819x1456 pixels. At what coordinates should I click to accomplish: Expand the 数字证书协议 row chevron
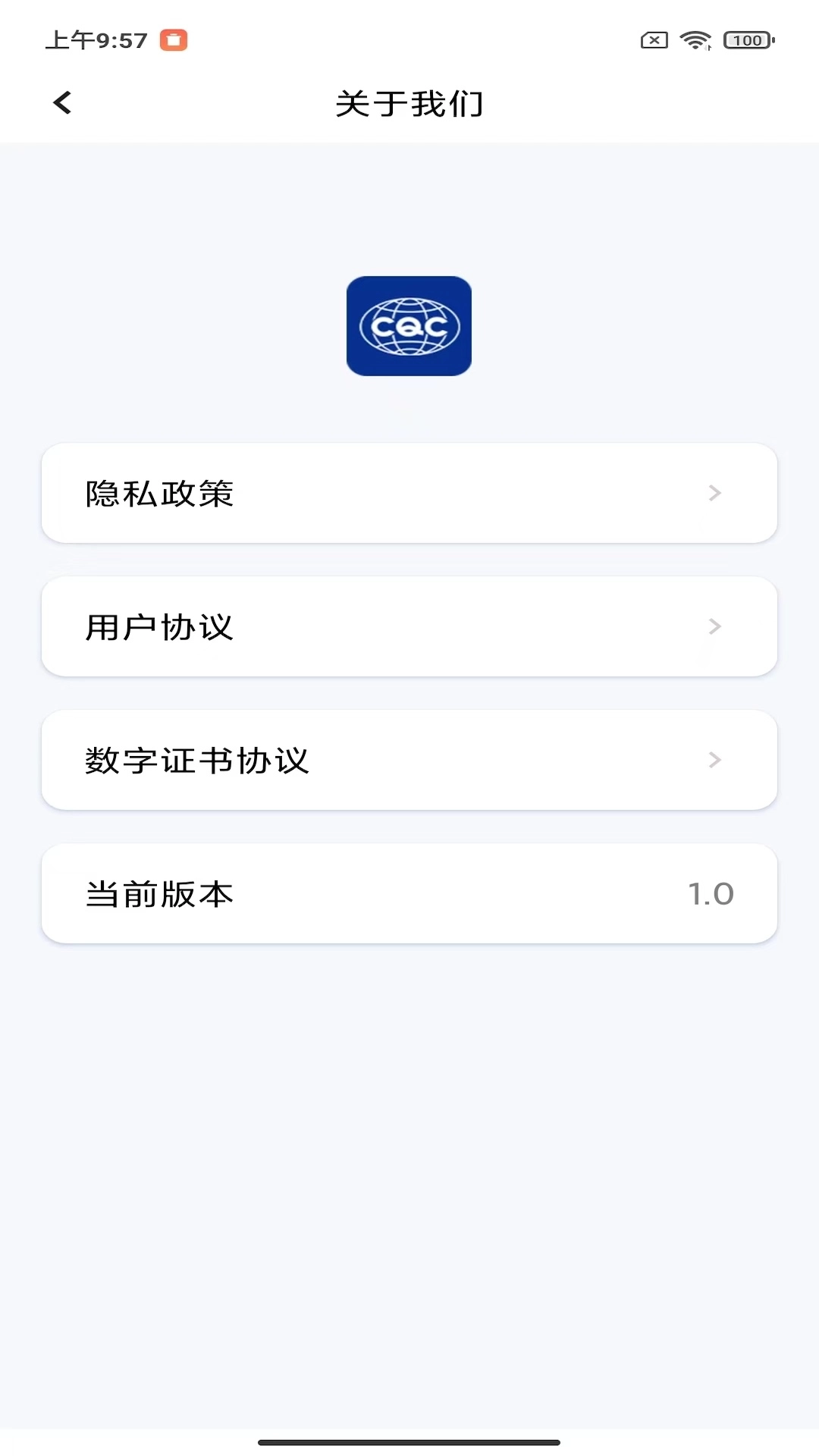[714, 761]
